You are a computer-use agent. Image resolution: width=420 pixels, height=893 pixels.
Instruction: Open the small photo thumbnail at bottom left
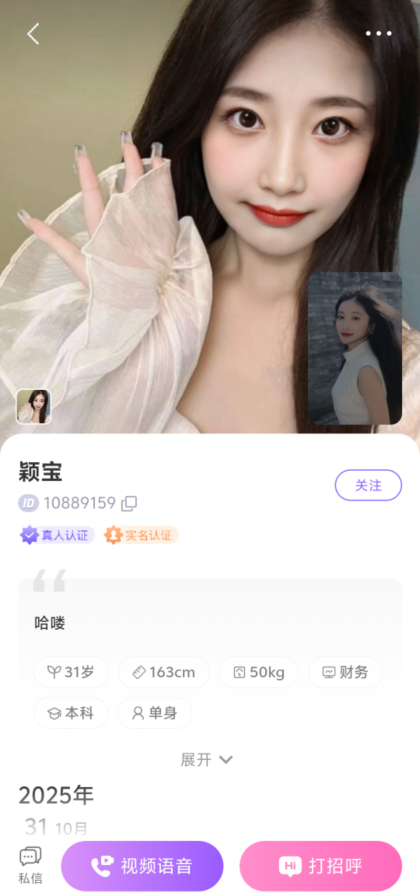pos(34,407)
